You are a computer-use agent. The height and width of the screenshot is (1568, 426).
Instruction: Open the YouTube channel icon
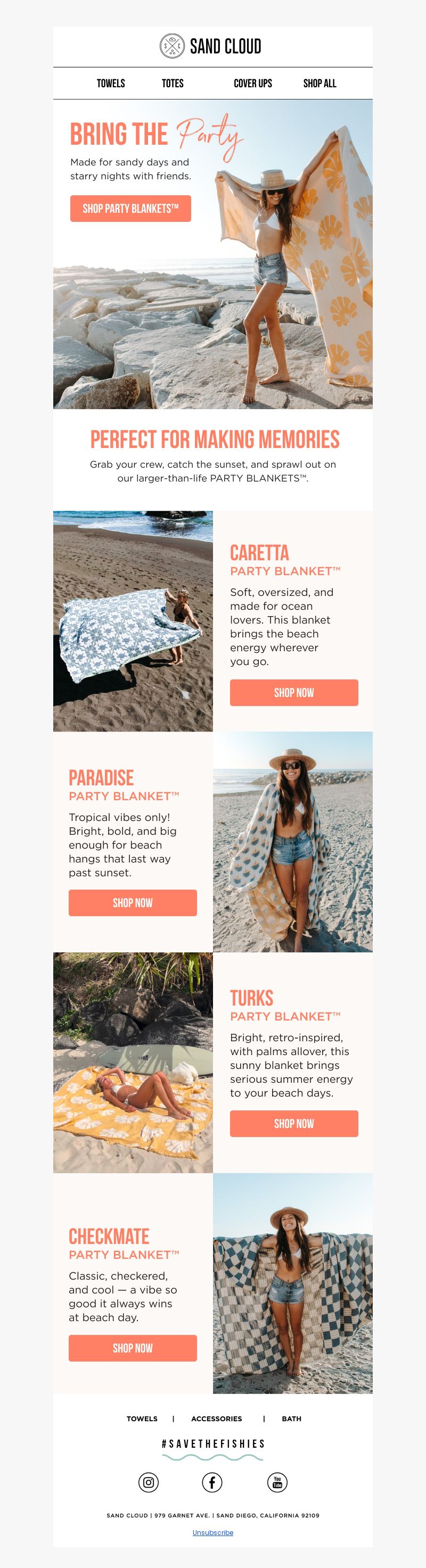pos(277,1482)
